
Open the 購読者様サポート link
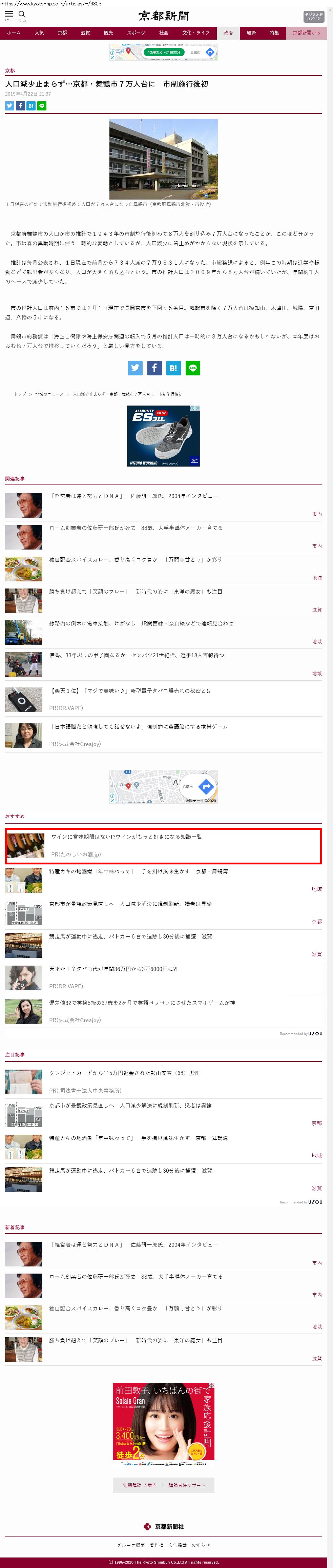pos(187,1485)
